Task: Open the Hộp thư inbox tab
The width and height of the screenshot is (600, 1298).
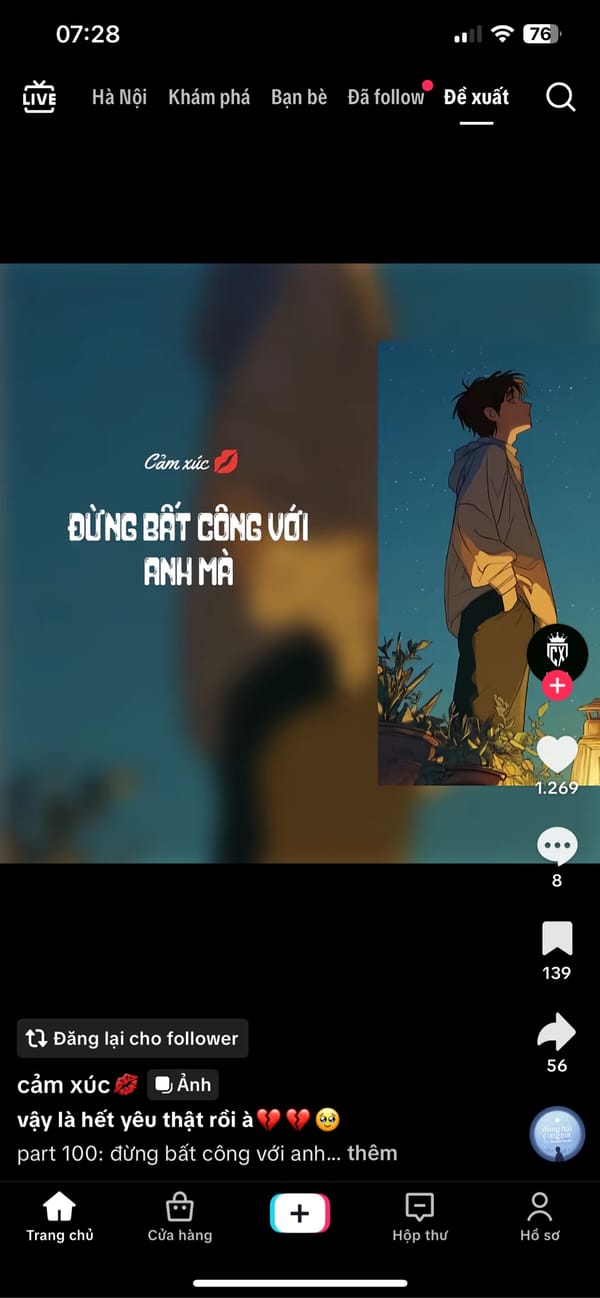Action: tap(420, 1216)
